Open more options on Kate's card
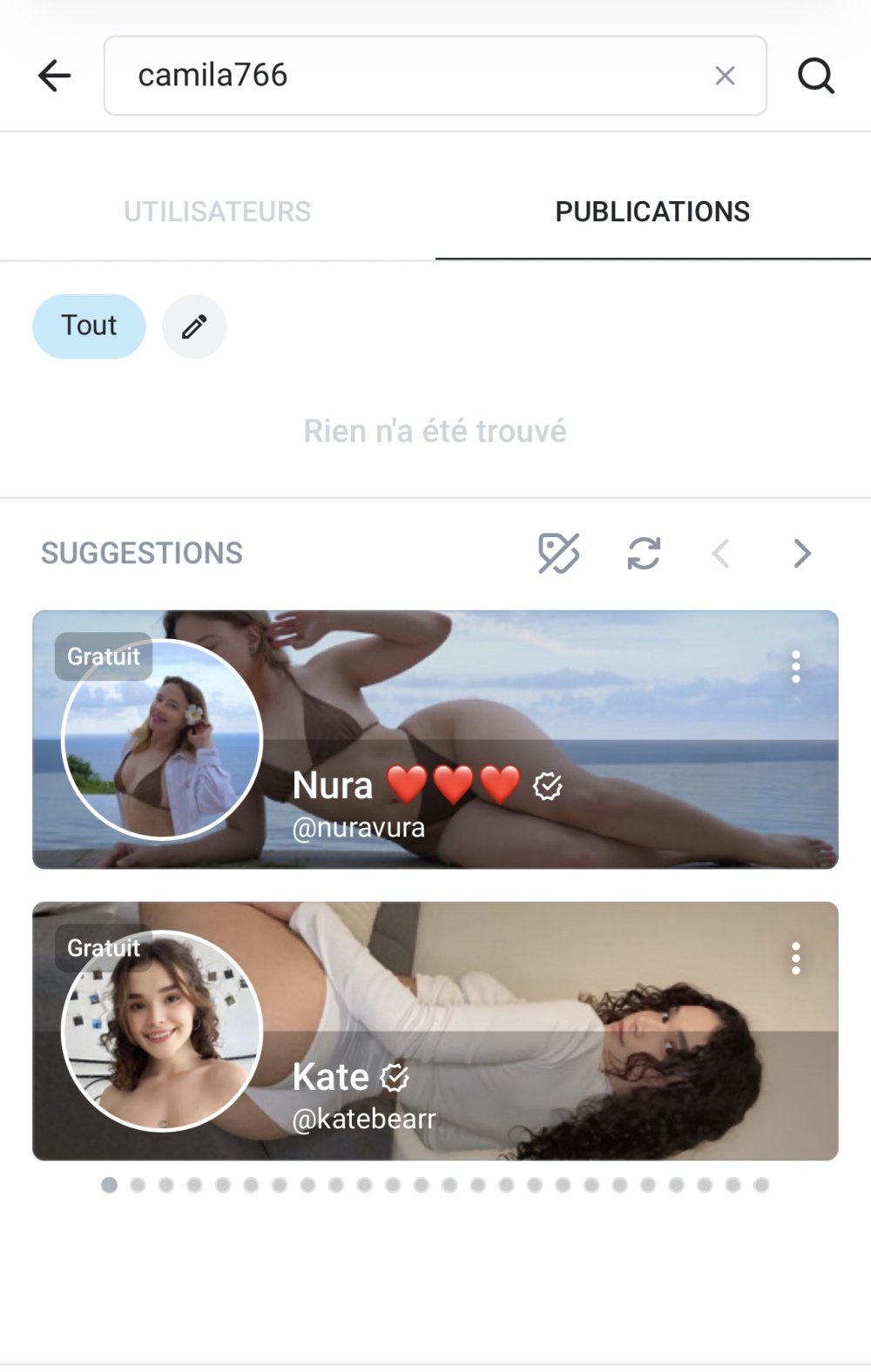Viewport: 871px width, 1372px height. pos(795,958)
